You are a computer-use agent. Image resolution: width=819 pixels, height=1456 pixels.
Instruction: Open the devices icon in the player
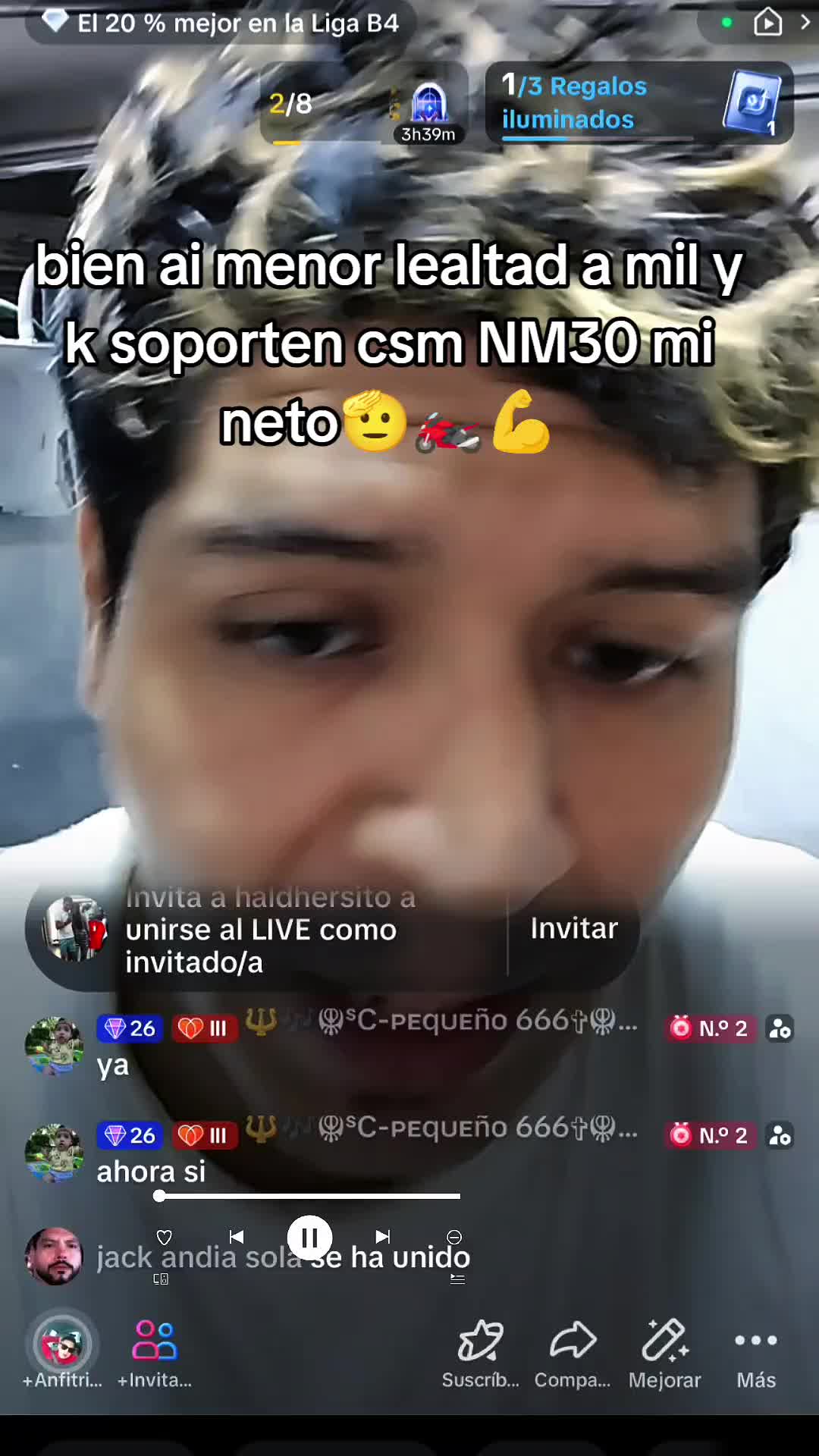(161, 1279)
